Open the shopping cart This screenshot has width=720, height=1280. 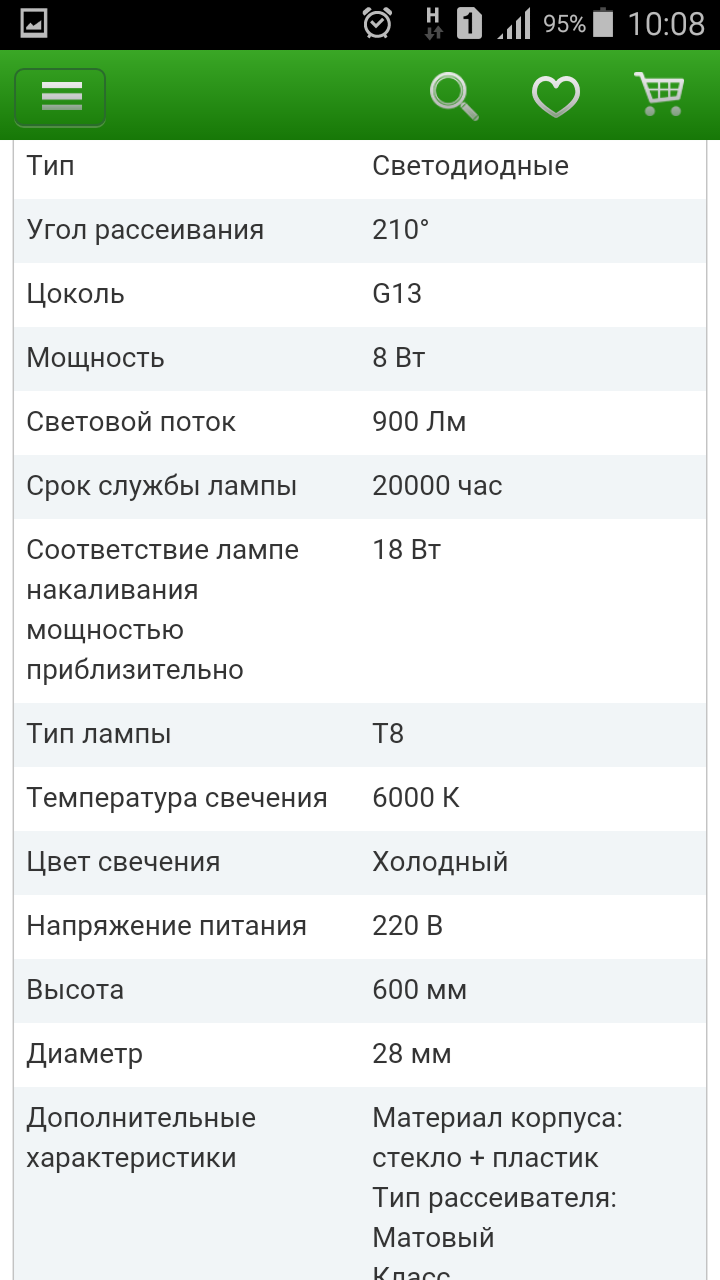[660, 95]
